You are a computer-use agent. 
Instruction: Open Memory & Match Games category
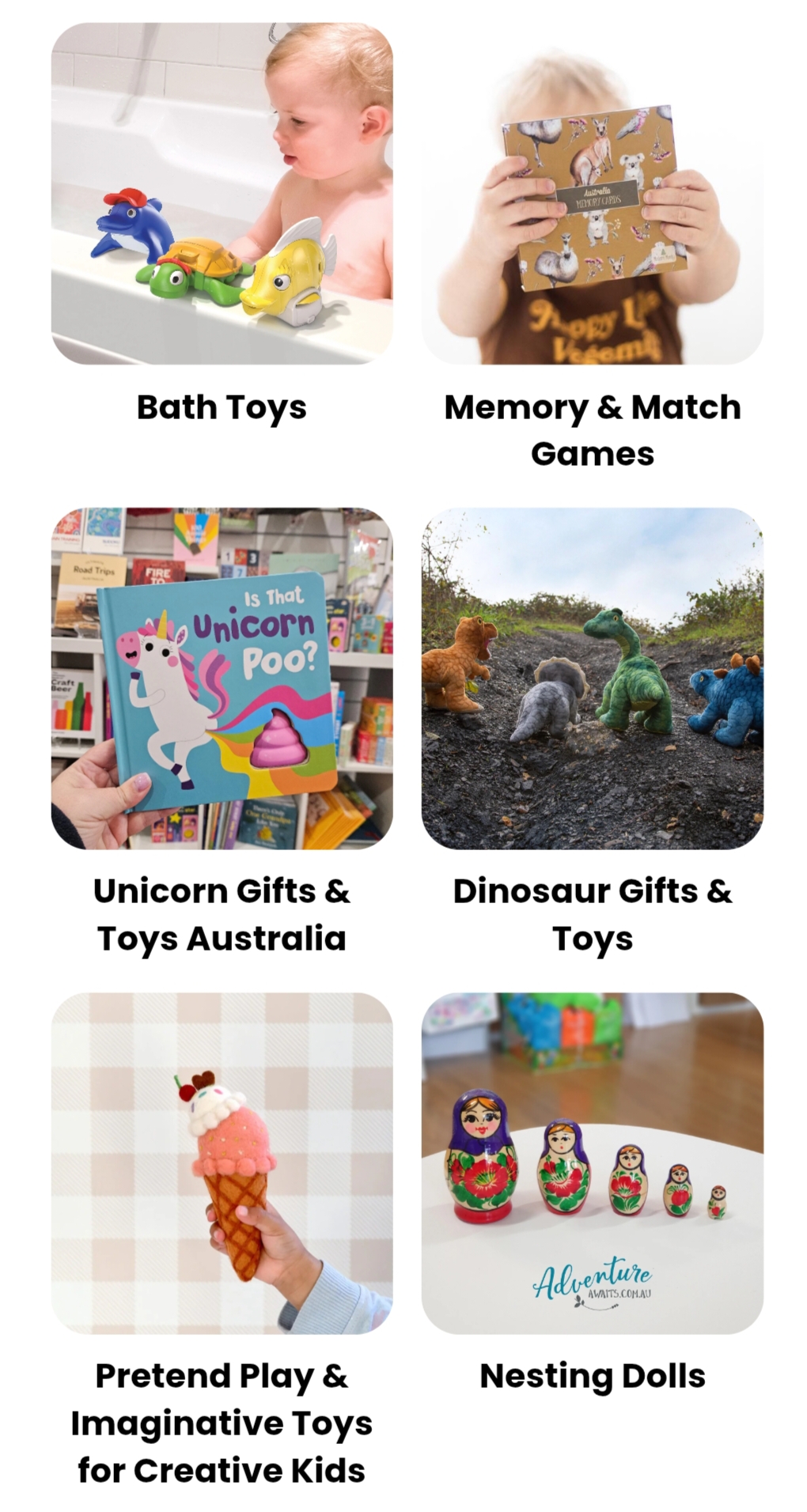[x=592, y=194]
